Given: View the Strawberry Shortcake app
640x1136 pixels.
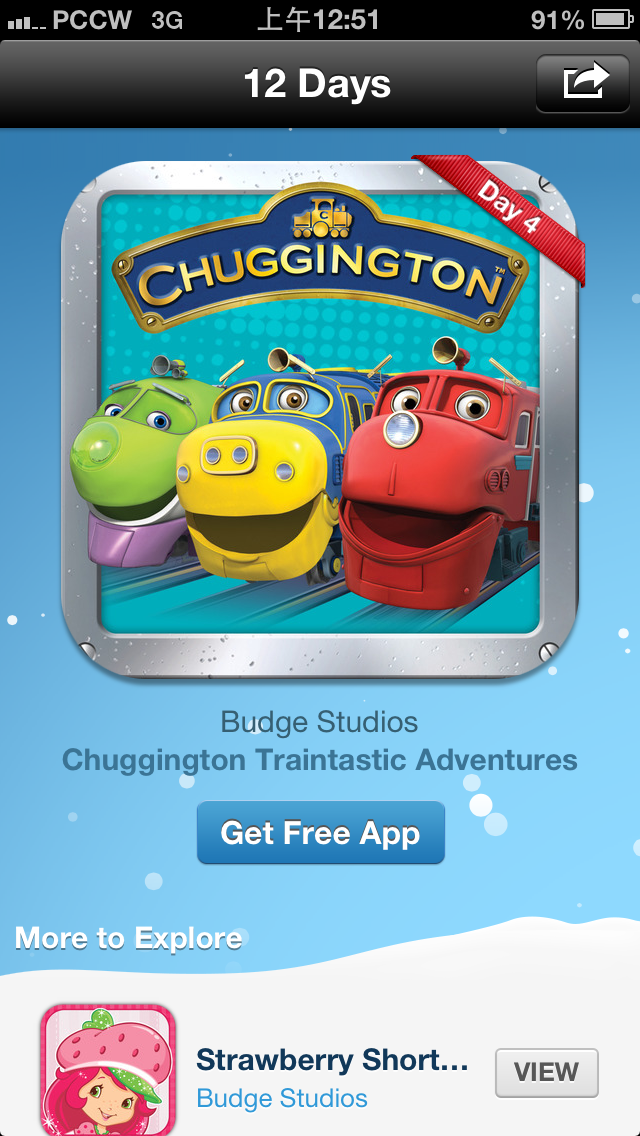Looking at the screenshot, I should click(x=546, y=1073).
